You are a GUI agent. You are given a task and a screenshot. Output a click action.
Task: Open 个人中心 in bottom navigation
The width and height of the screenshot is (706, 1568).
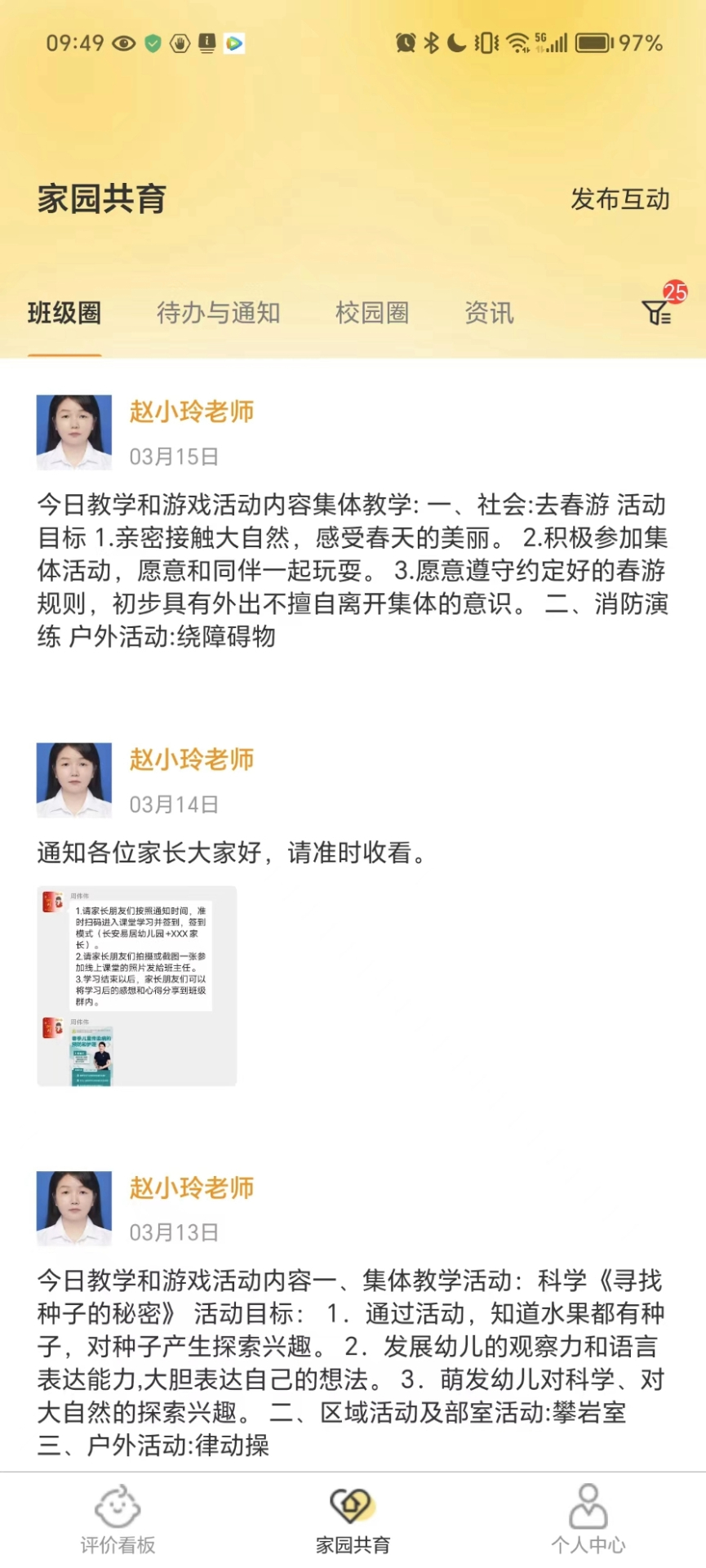pyautogui.click(x=588, y=1521)
